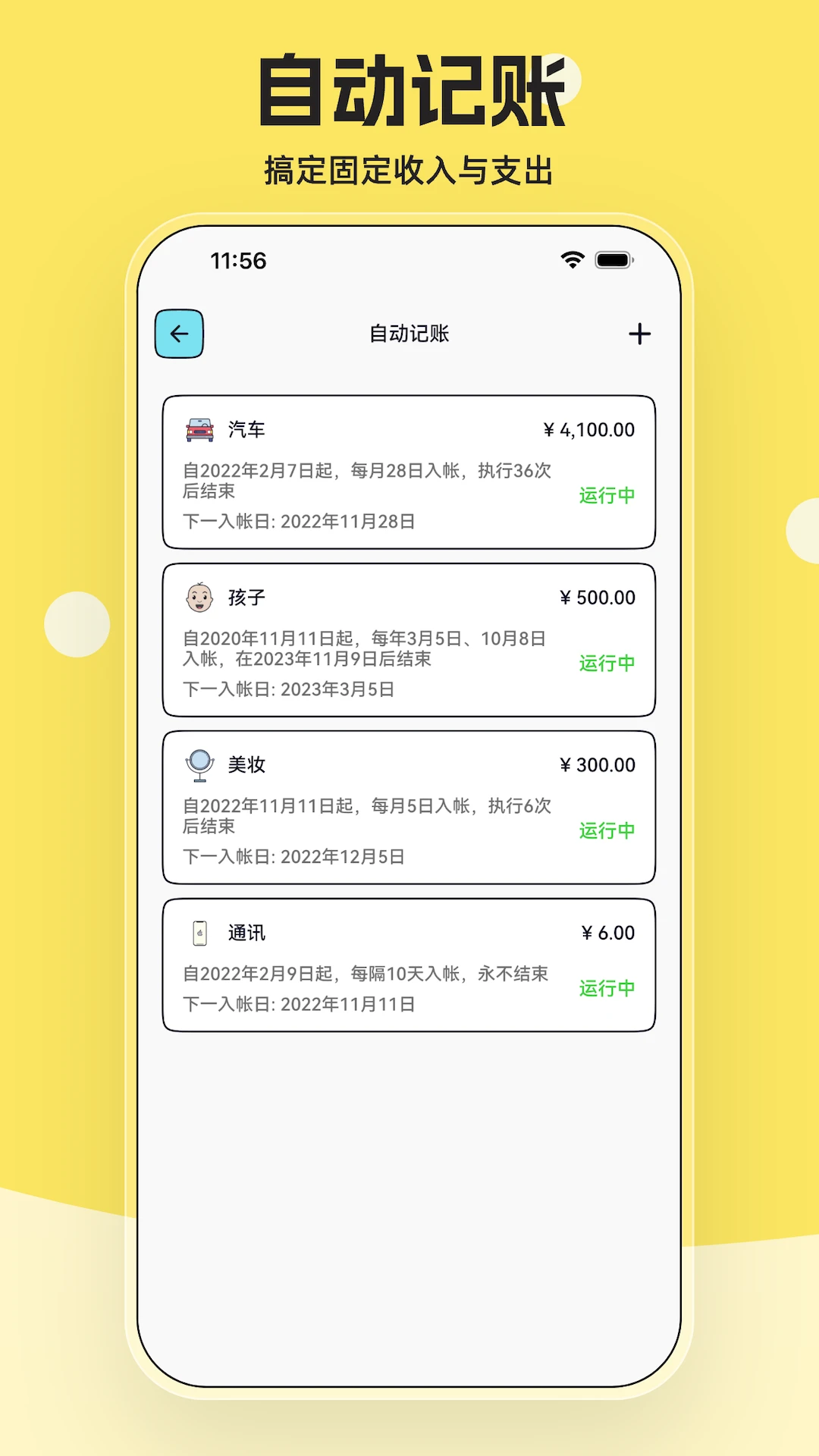
Task: Tap the plus icon to add automatic entry
Action: (x=639, y=333)
